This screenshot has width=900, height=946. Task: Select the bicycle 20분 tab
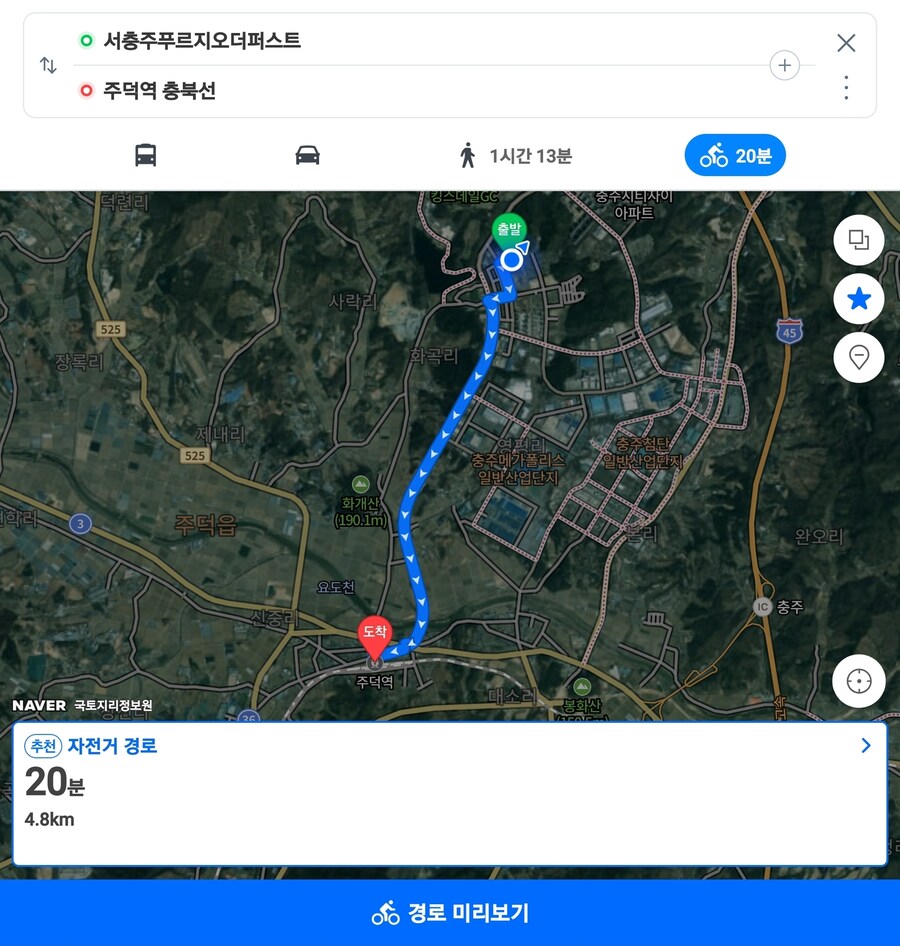[x=735, y=155]
